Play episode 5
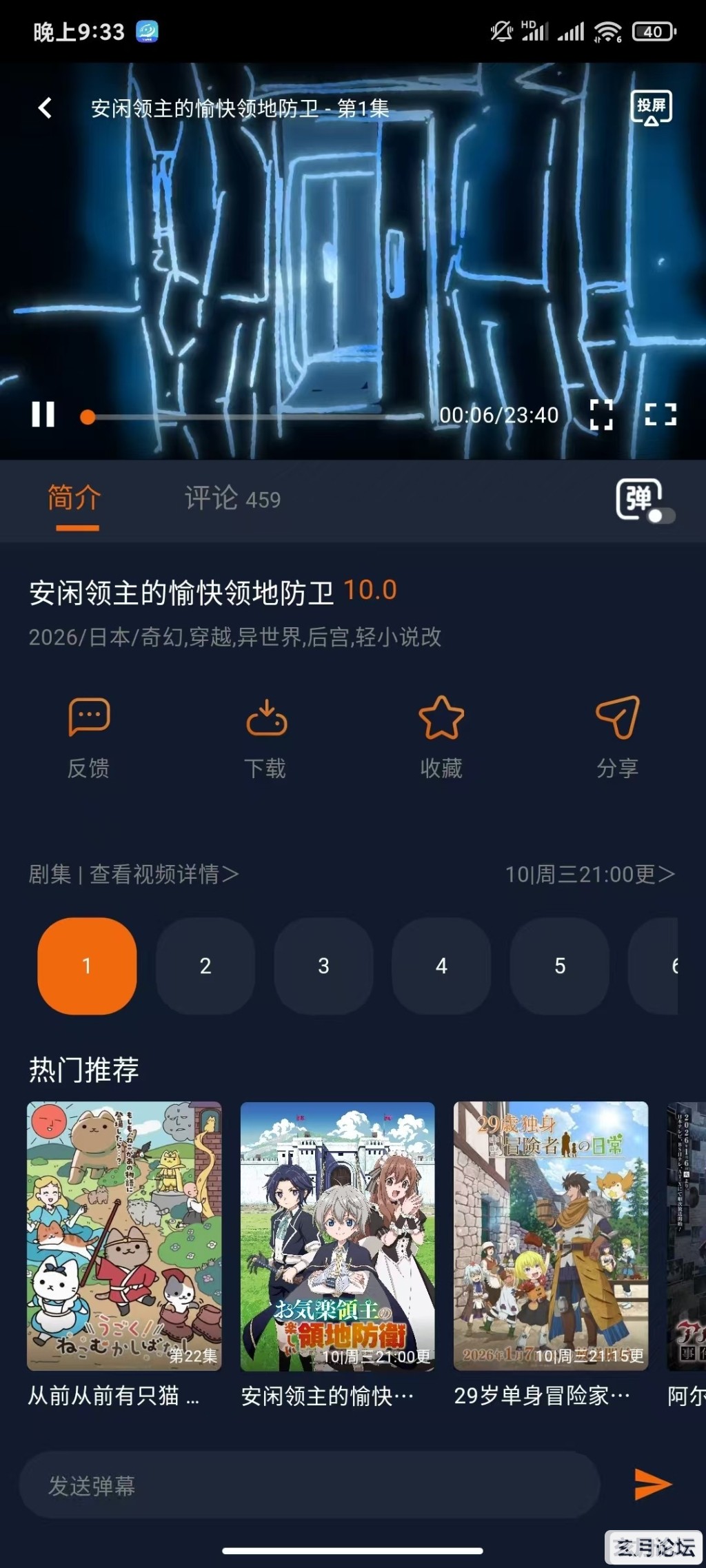 click(x=559, y=966)
